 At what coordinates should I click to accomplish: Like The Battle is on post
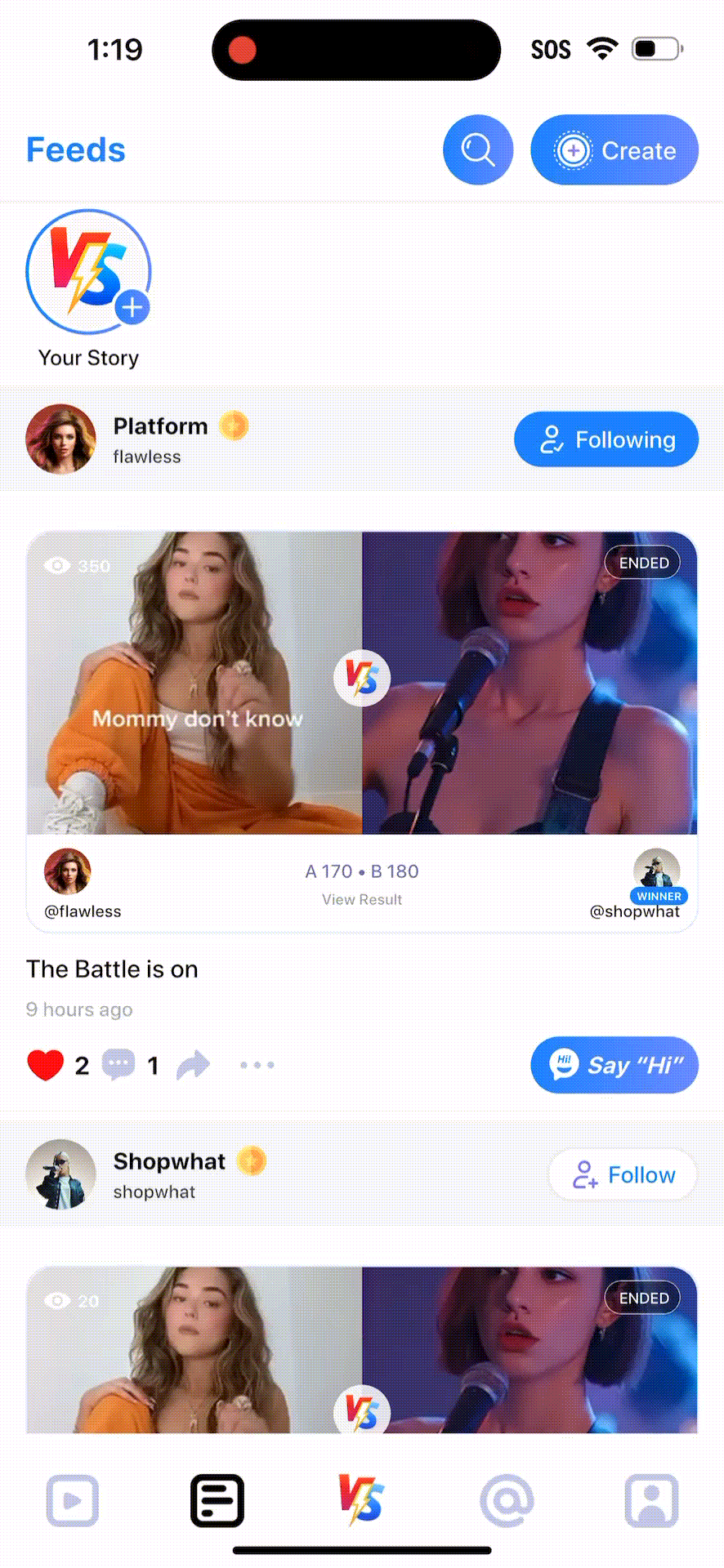pos(46,1065)
